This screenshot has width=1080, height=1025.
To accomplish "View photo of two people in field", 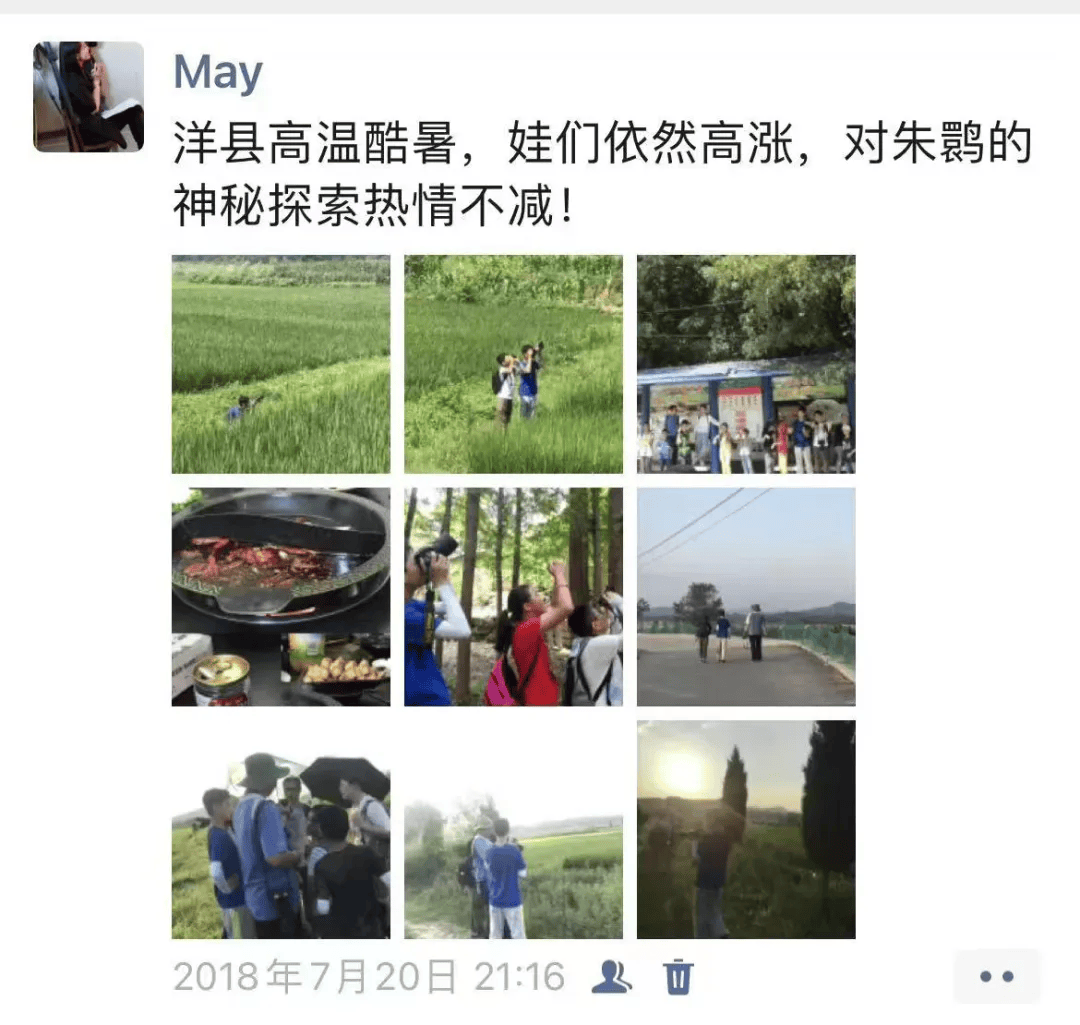I will tap(513, 364).
